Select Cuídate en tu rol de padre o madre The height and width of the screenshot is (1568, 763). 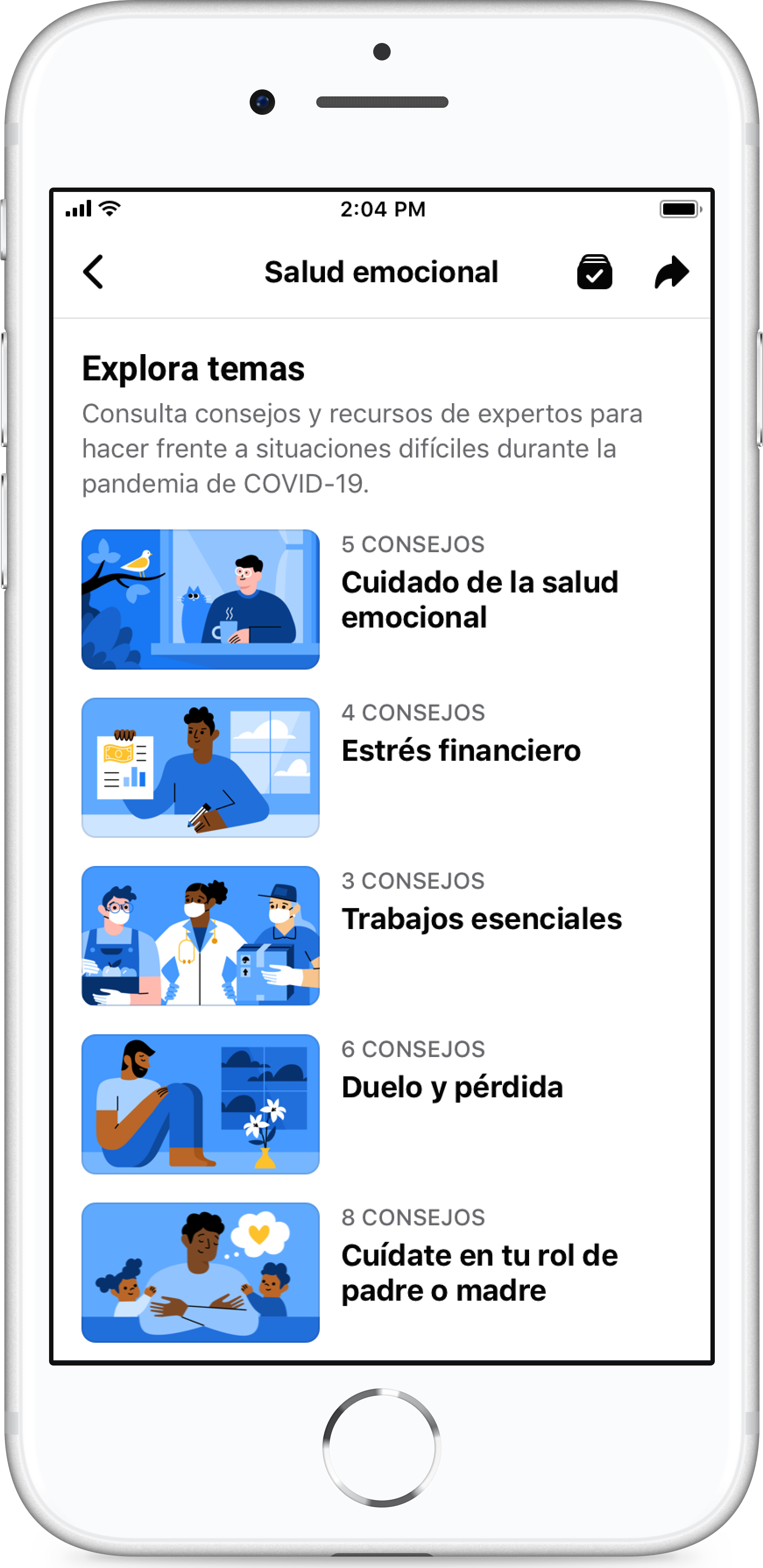click(x=479, y=1272)
